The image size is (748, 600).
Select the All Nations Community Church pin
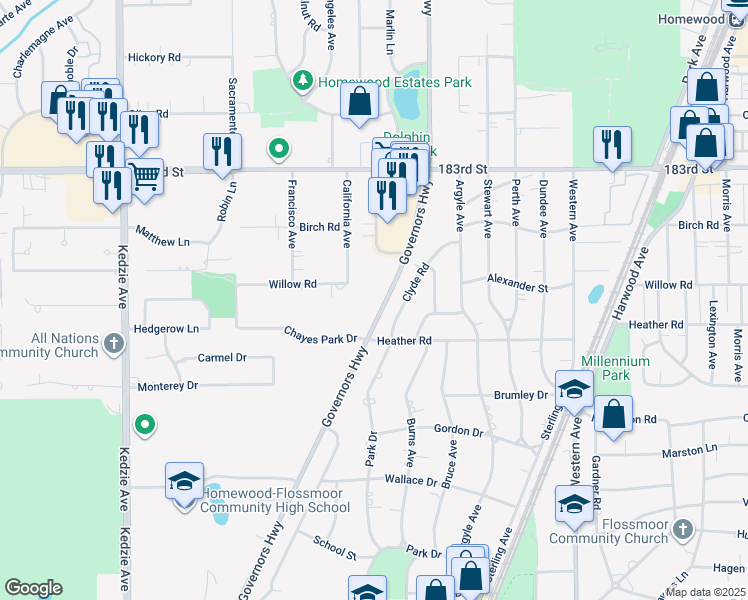coord(114,345)
